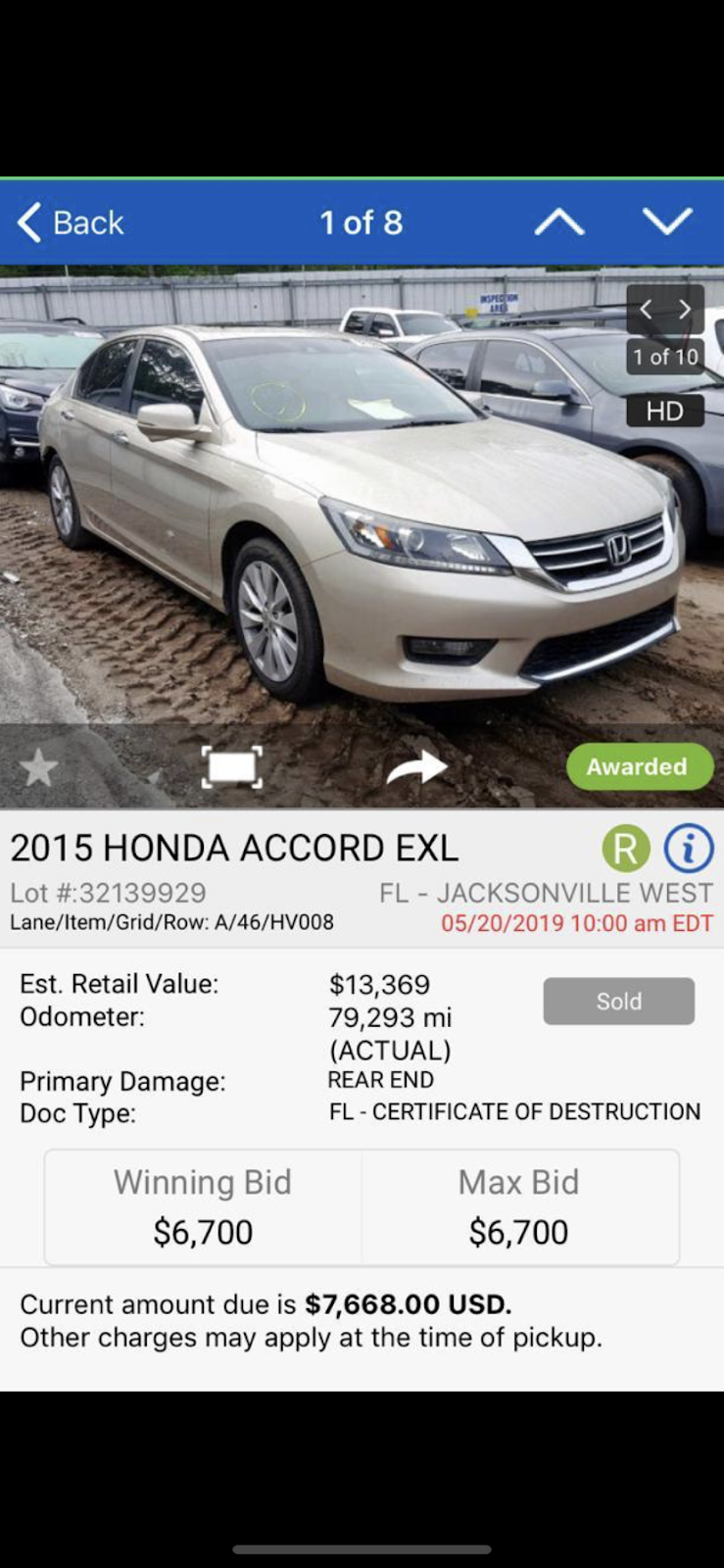Share this Honda Accord lot

(416, 767)
